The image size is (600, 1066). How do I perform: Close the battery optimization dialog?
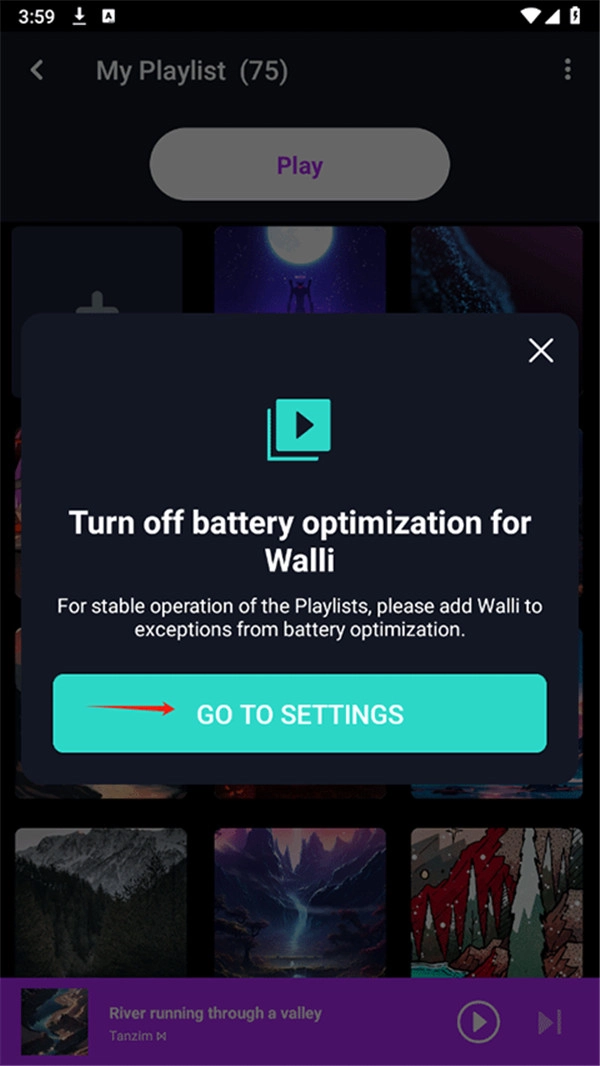(x=541, y=351)
